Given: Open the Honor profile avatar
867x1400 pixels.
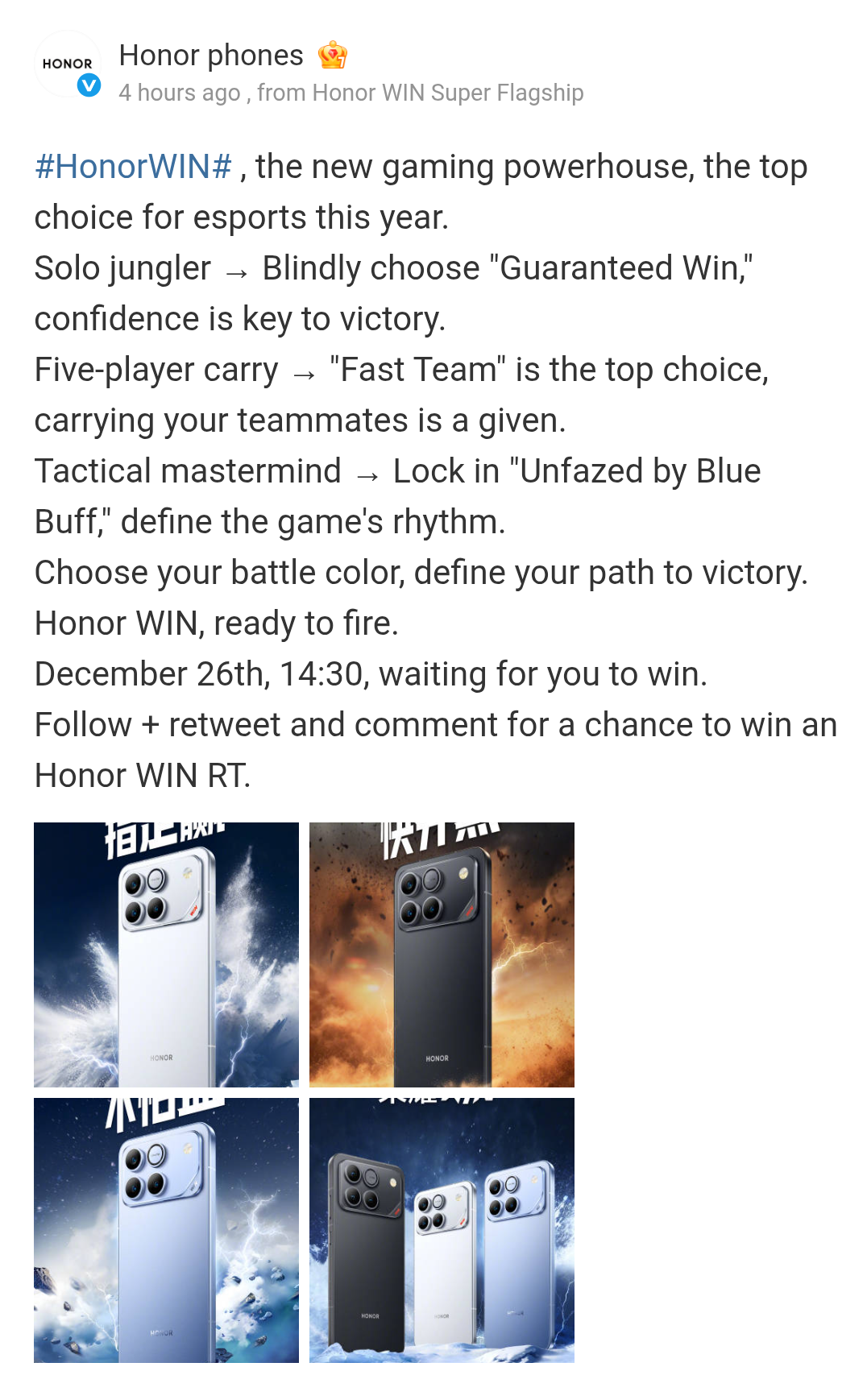Looking at the screenshot, I should [68, 64].
